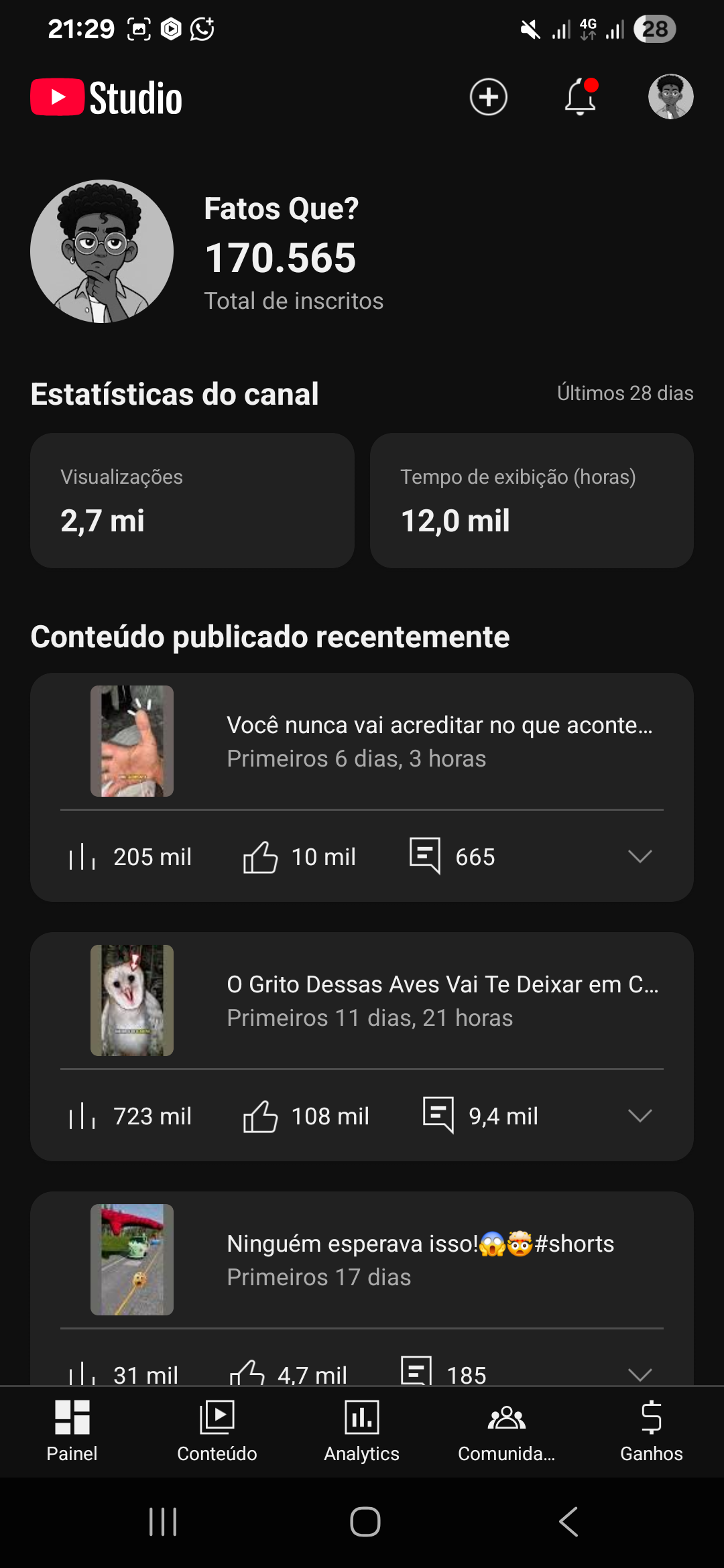Tap the create plus icon

[x=488, y=97]
